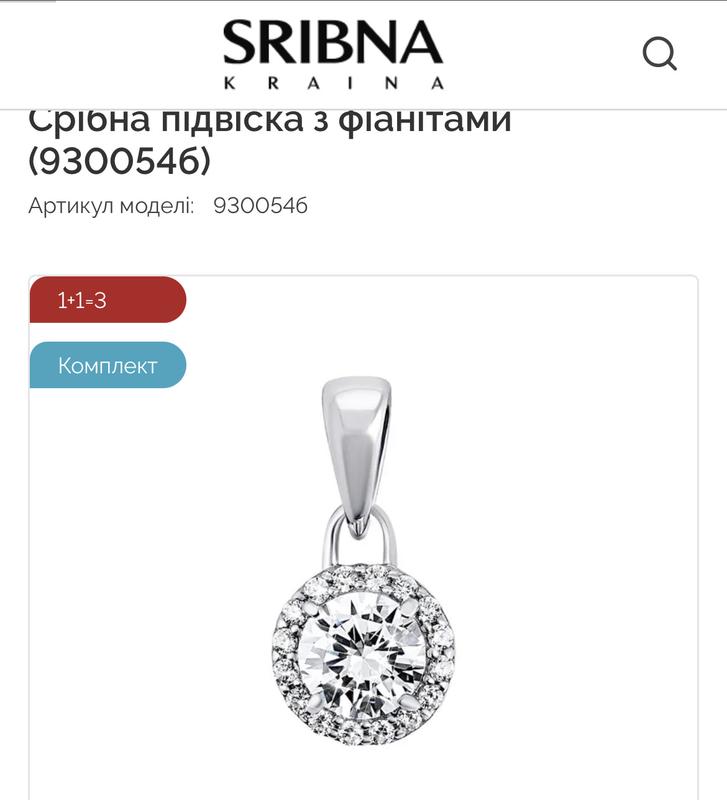Viewport: 727px width, 800px height.
Task: Tap the Комплект badge
Action: 107,365
